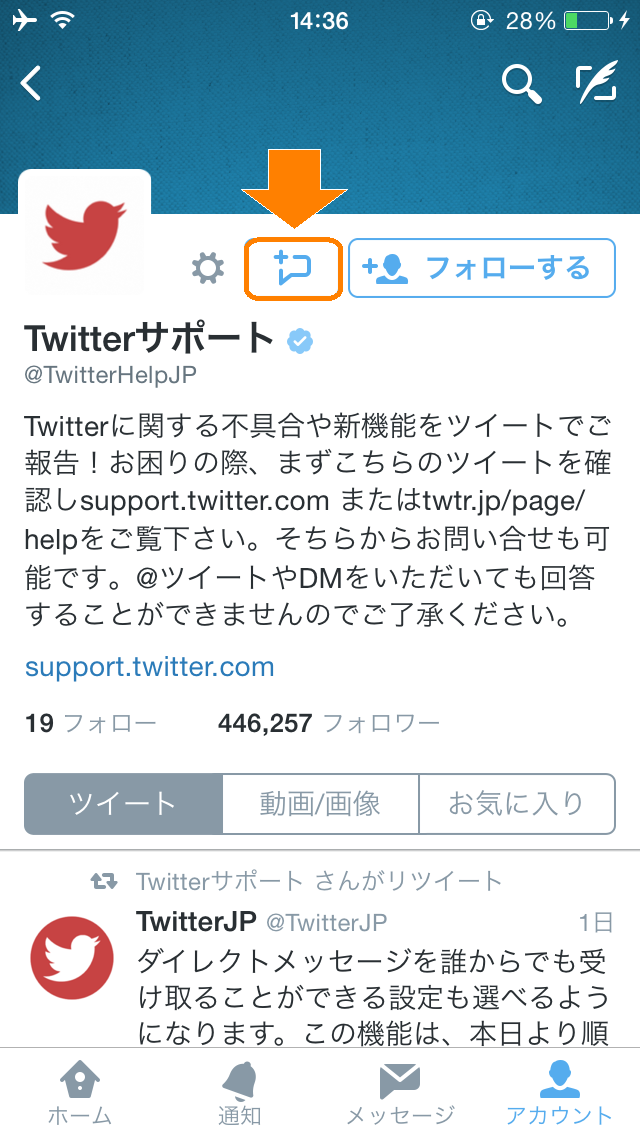Open the 通知 tab
Image resolution: width=640 pixels, height=1136 pixels.
pyautogui.click(x=240, y=1092)
